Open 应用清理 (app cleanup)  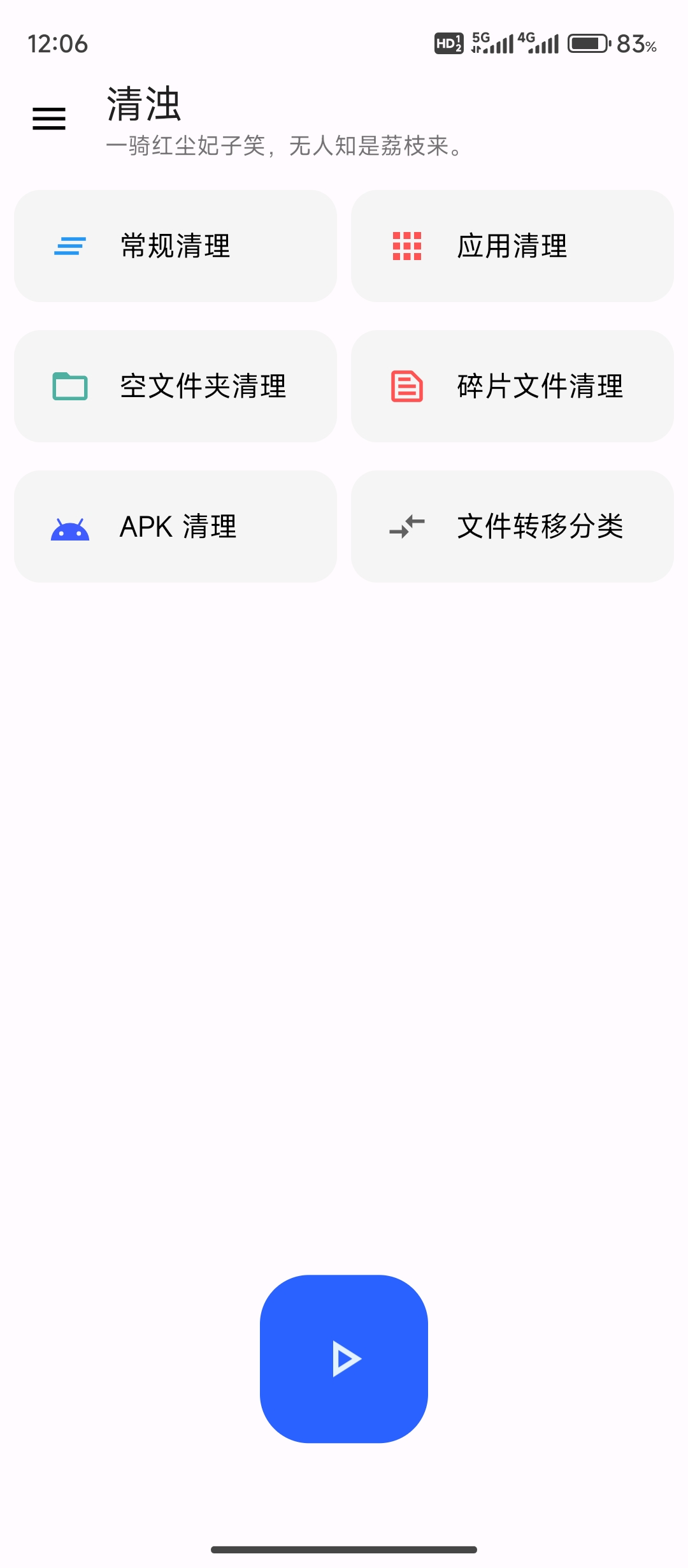point(512,246)
